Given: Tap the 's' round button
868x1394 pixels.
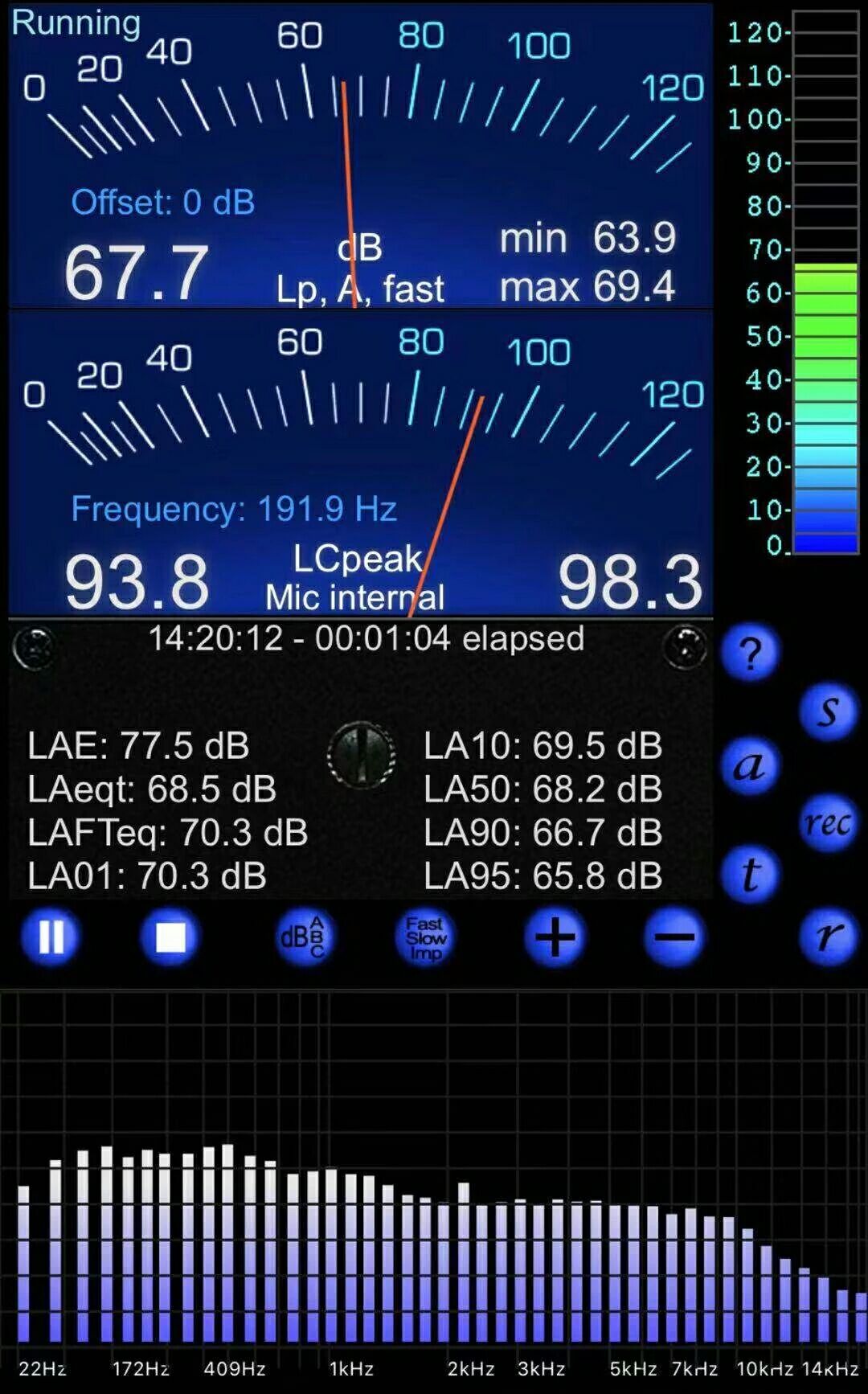Looking at the screenshot, I should 829,711.
